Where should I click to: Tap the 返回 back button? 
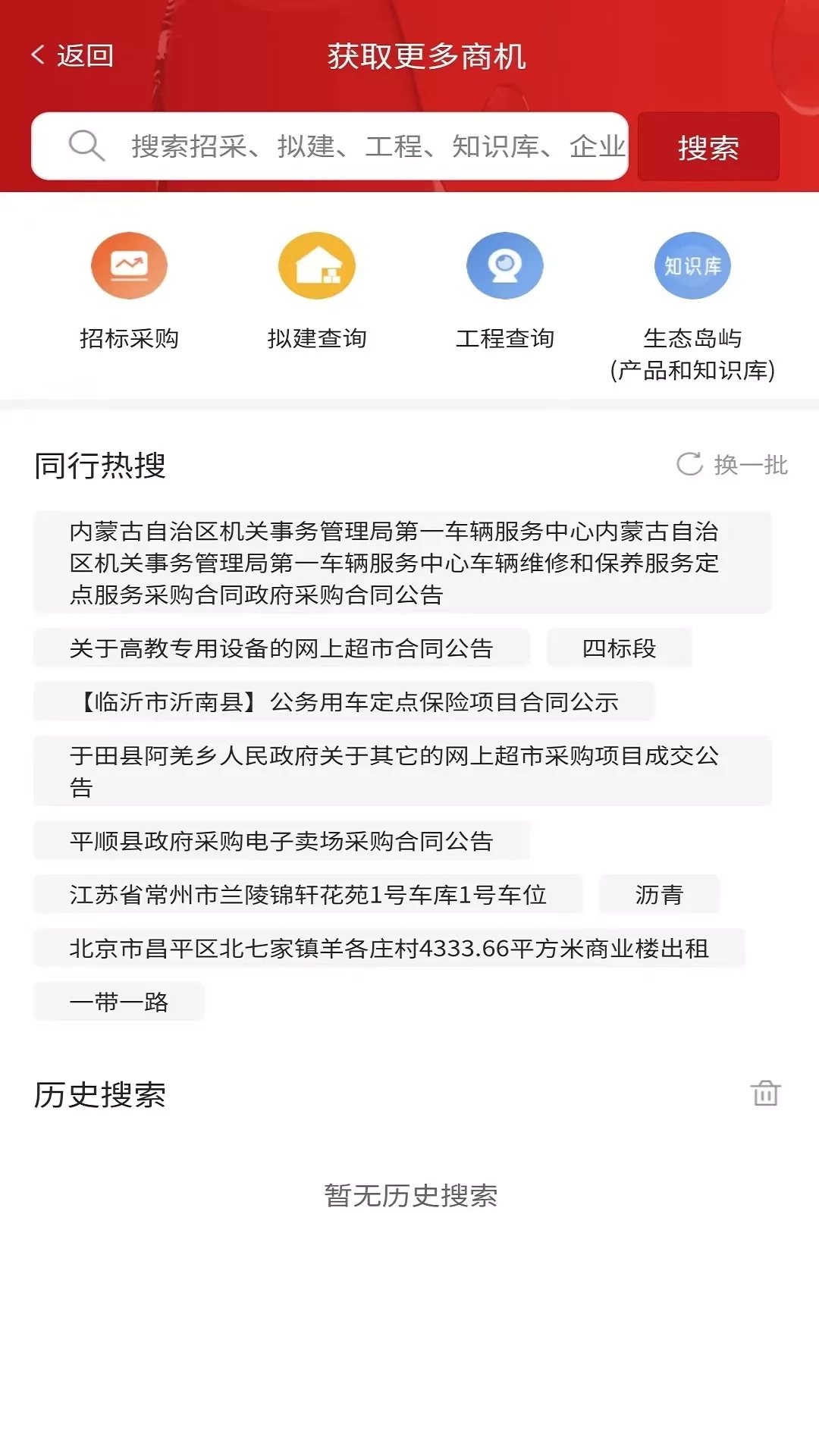click(73, 55)
